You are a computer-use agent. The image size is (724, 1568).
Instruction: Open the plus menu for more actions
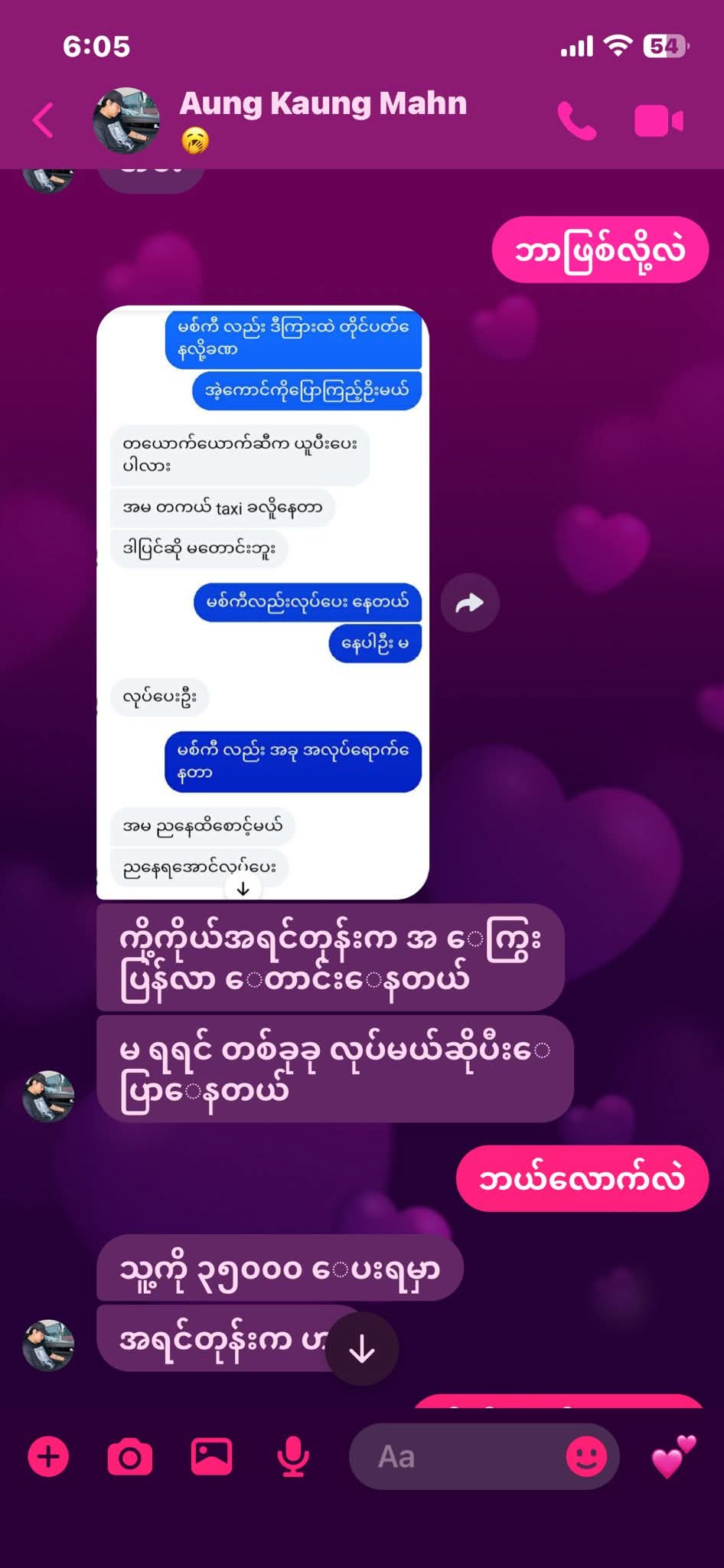point(48,1456)
